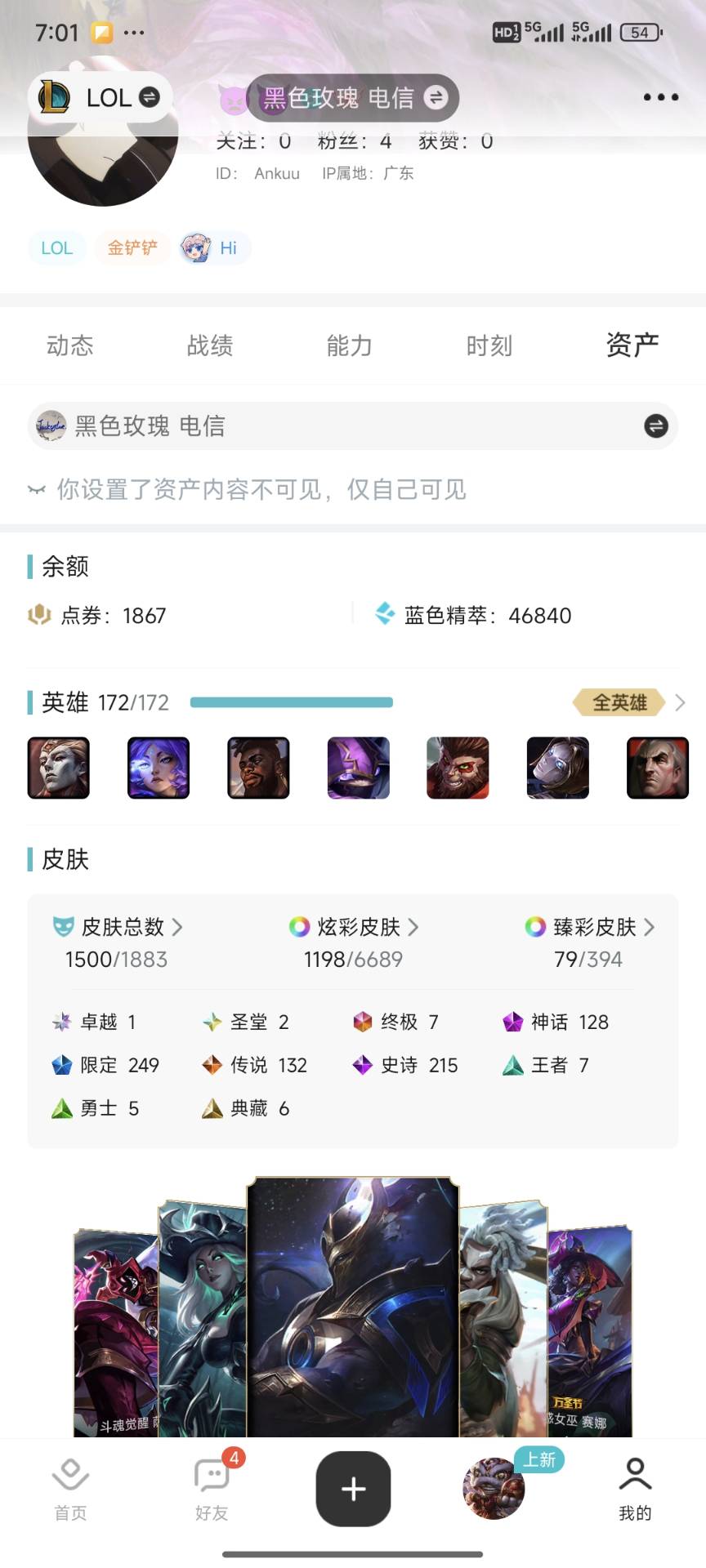Open the 上新 avatar item
706x1568 pixels.
coord(495,1488)
